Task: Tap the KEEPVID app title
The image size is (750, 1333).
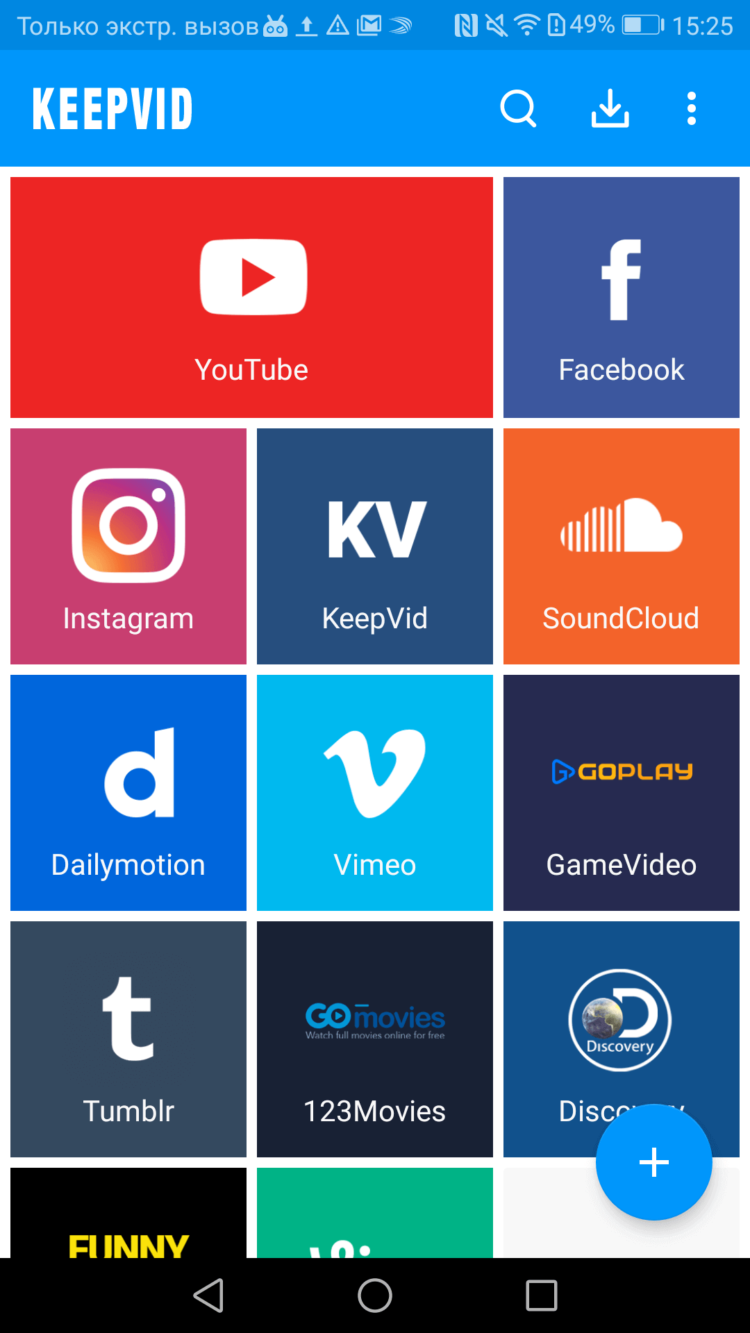Action: (110, 110)
